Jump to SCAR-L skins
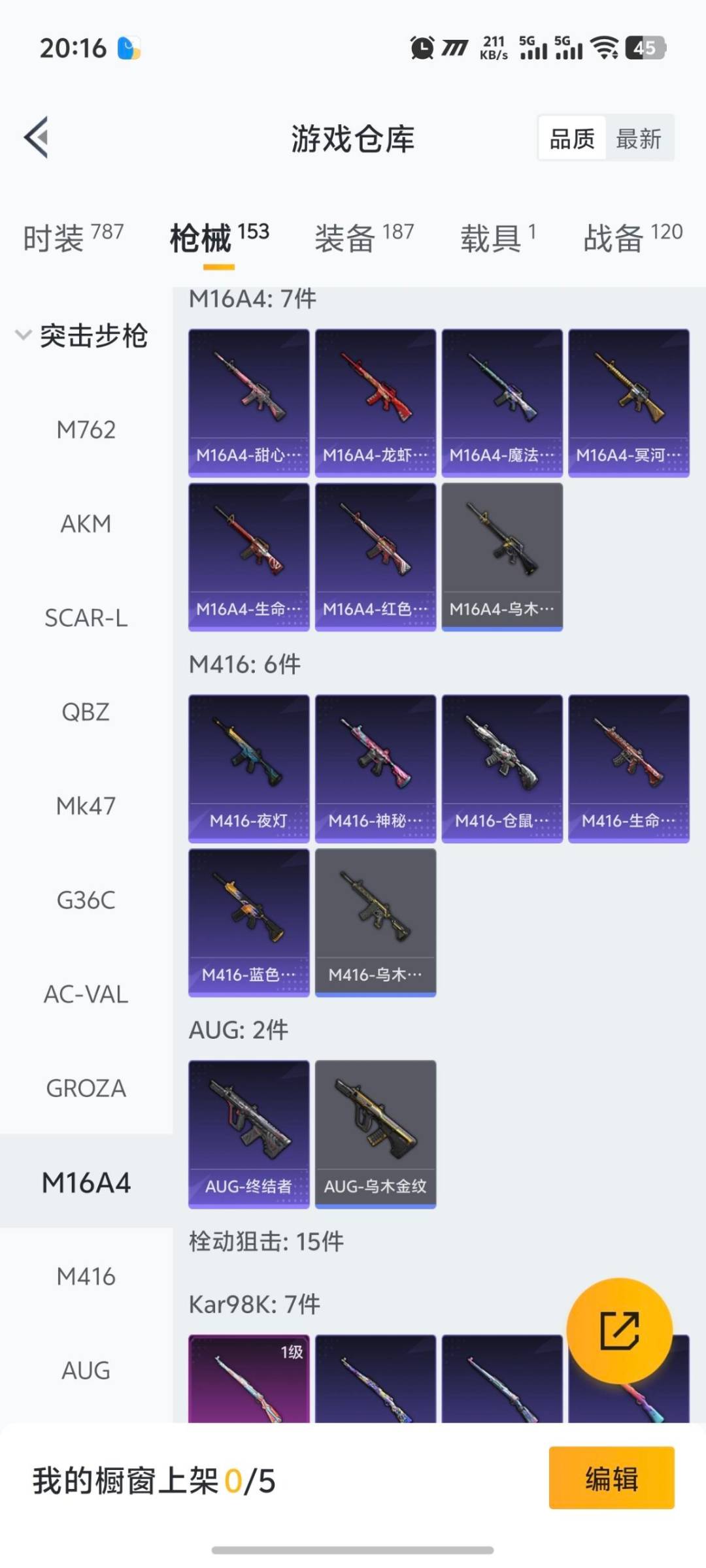This screenshot has width=706, height=1568. 86,618
